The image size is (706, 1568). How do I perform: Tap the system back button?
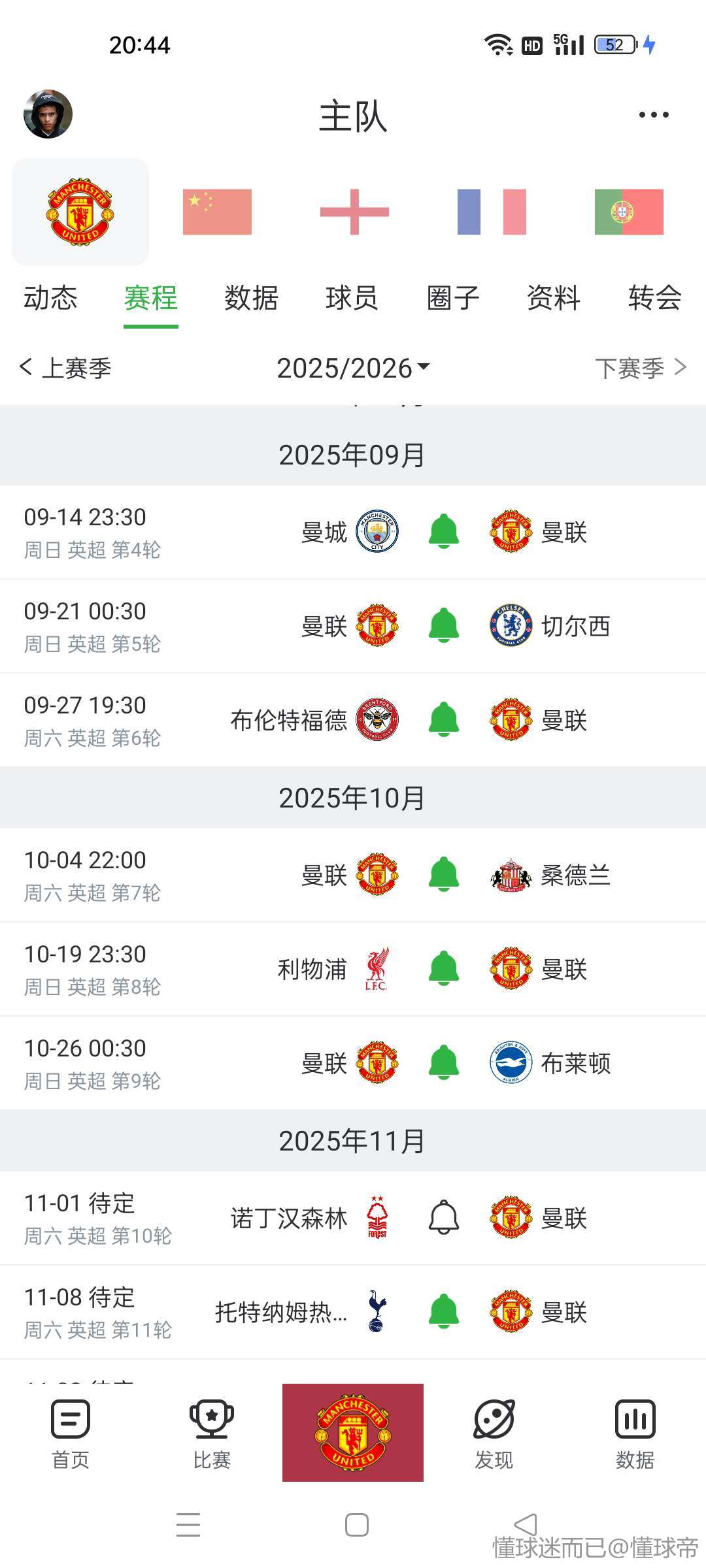click(x=526, y=1525)
